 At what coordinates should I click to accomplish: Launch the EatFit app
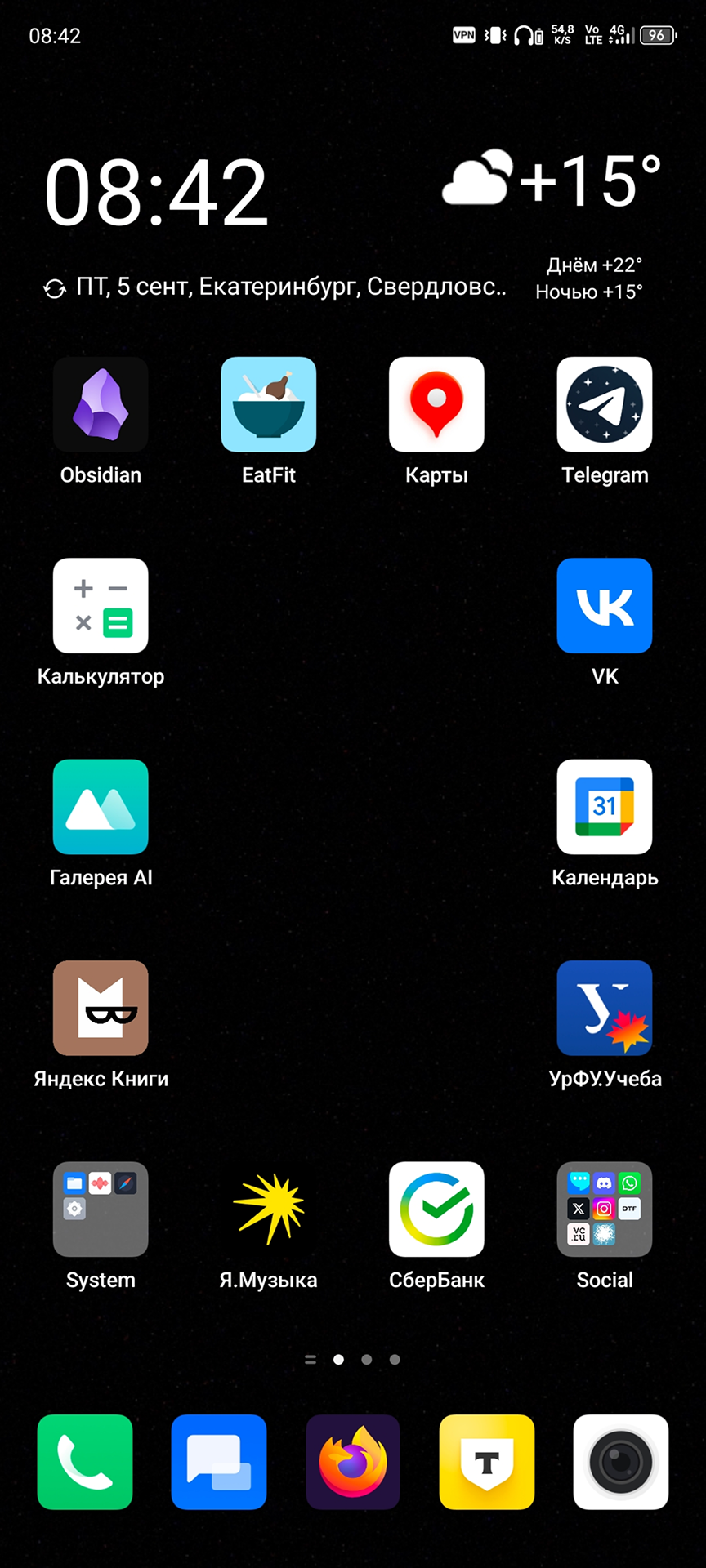tap(268, 404)
